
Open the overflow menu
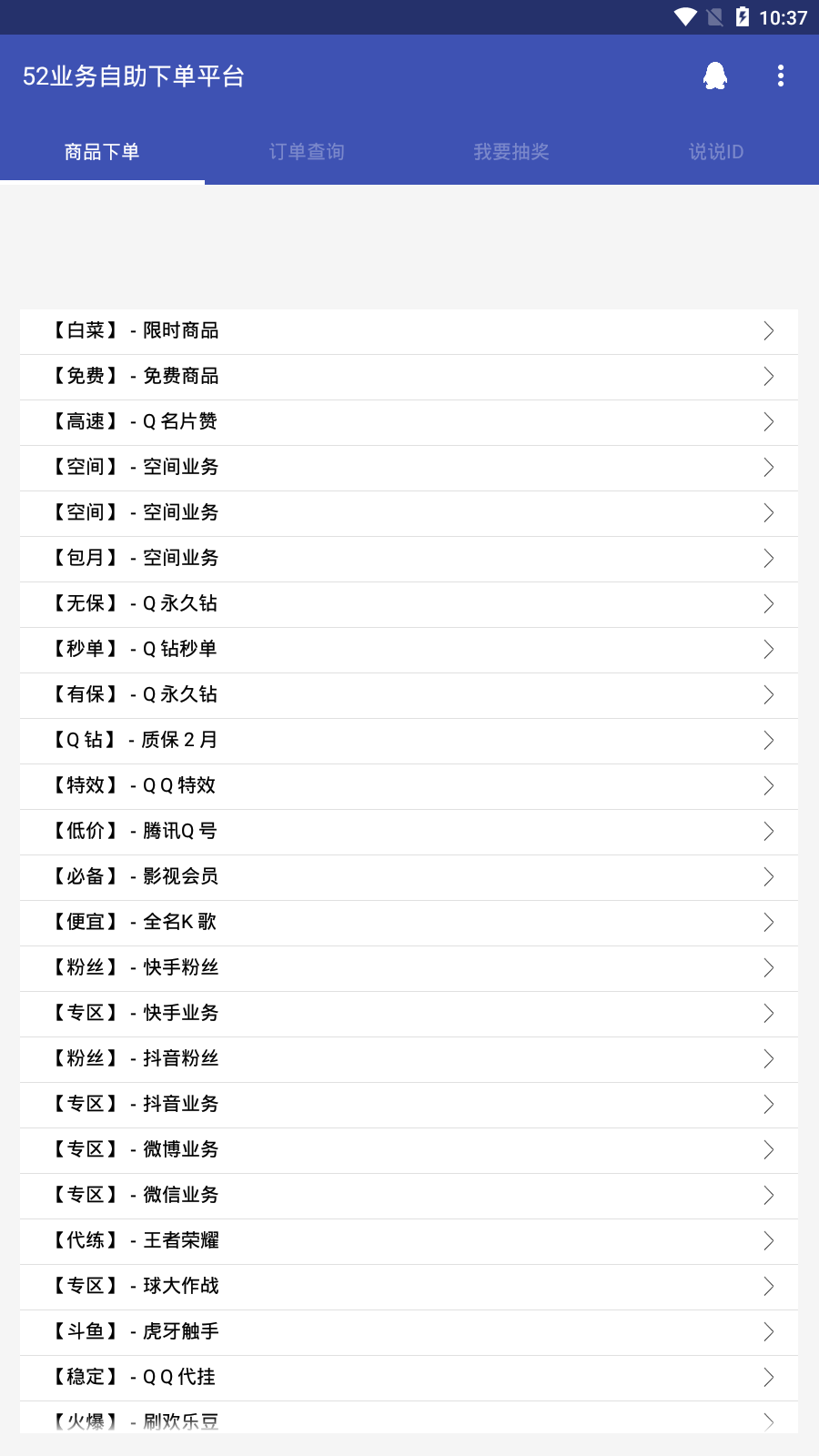780,76
